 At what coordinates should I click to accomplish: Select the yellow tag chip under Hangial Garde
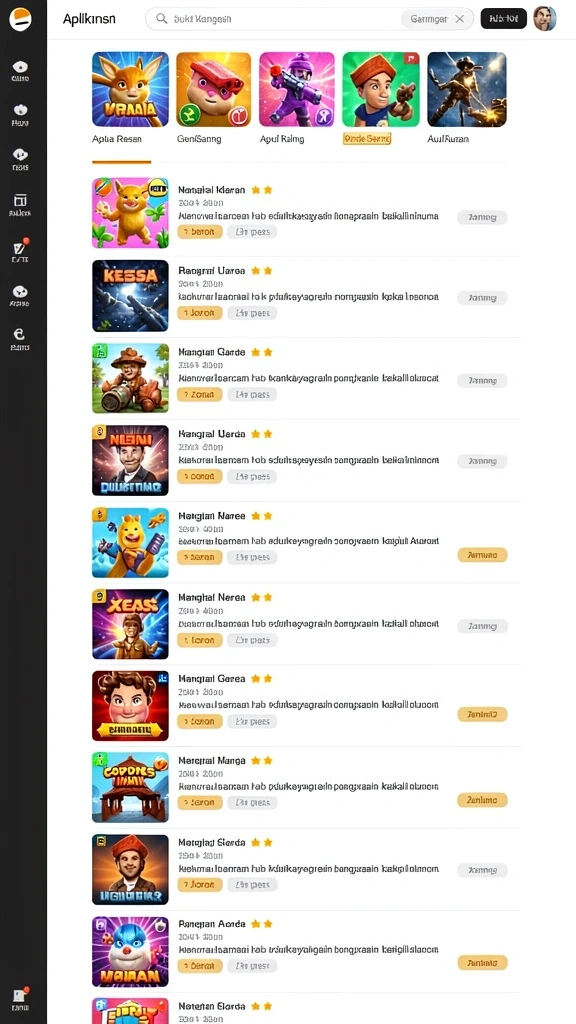click(x=200, y=394)
